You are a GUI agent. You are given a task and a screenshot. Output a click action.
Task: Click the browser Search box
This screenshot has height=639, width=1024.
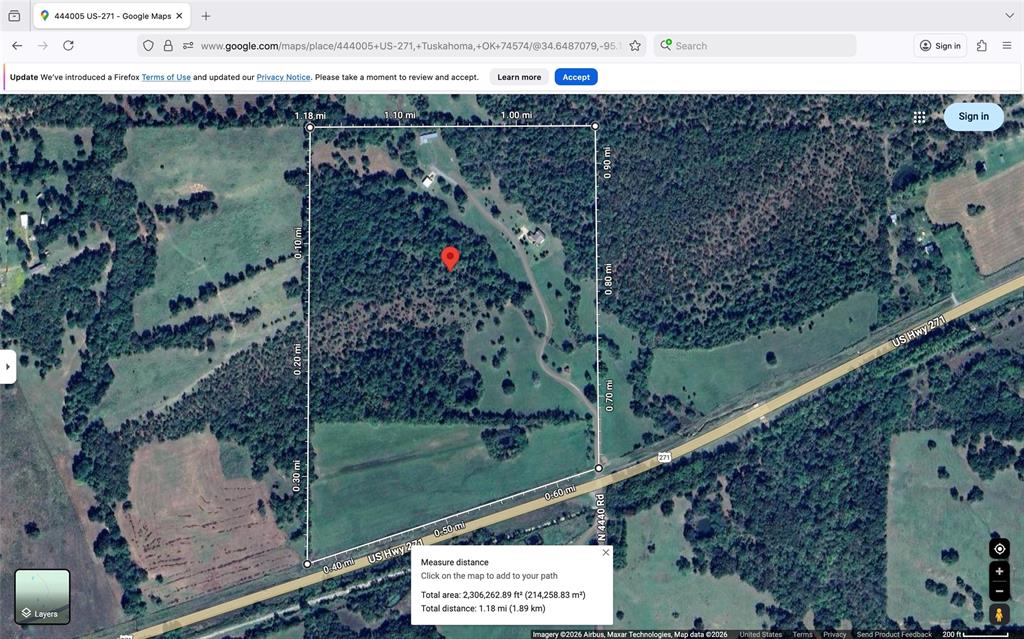tap(760, 46)
